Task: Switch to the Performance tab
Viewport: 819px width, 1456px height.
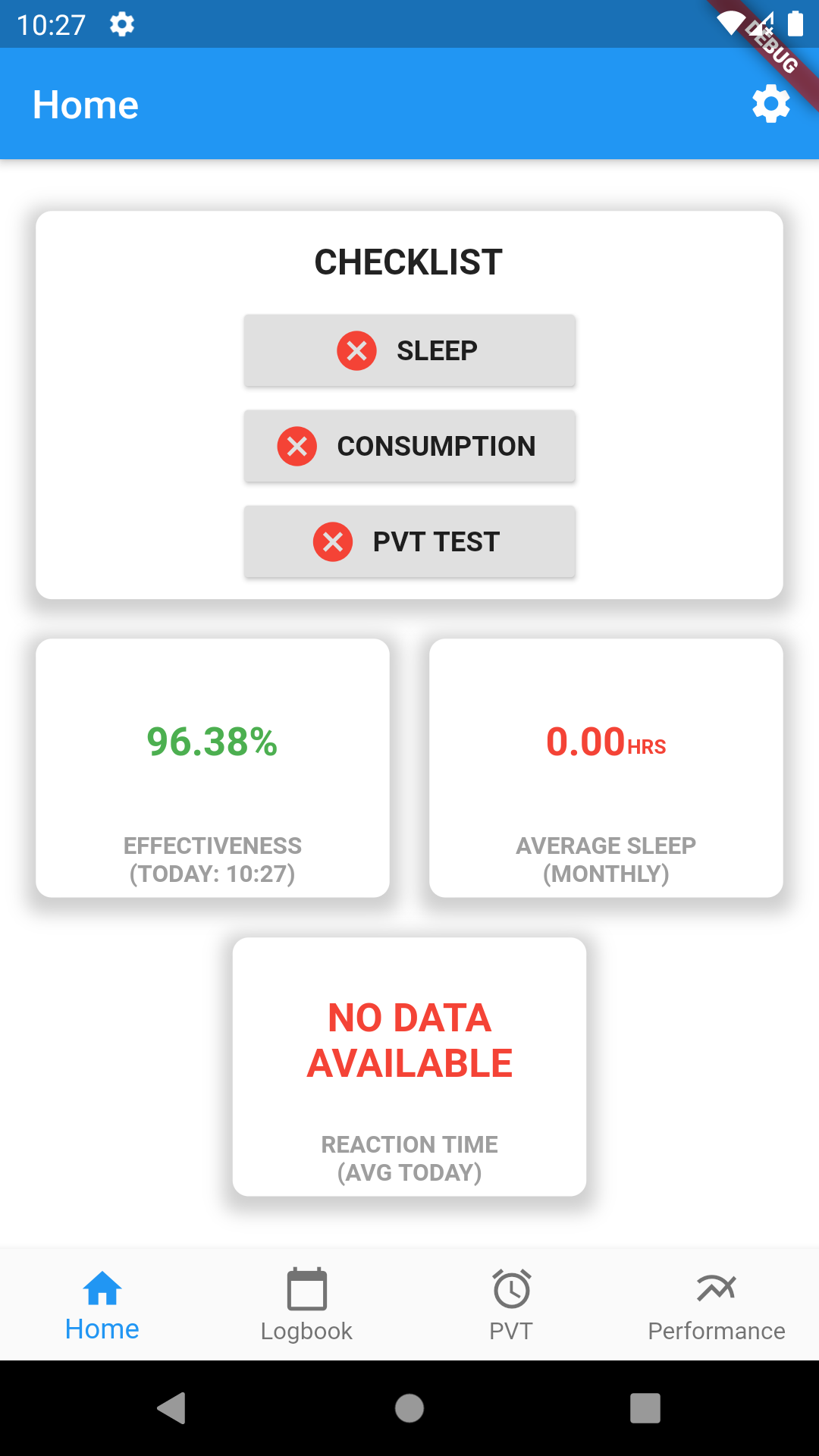Action: coord(717,1303)
